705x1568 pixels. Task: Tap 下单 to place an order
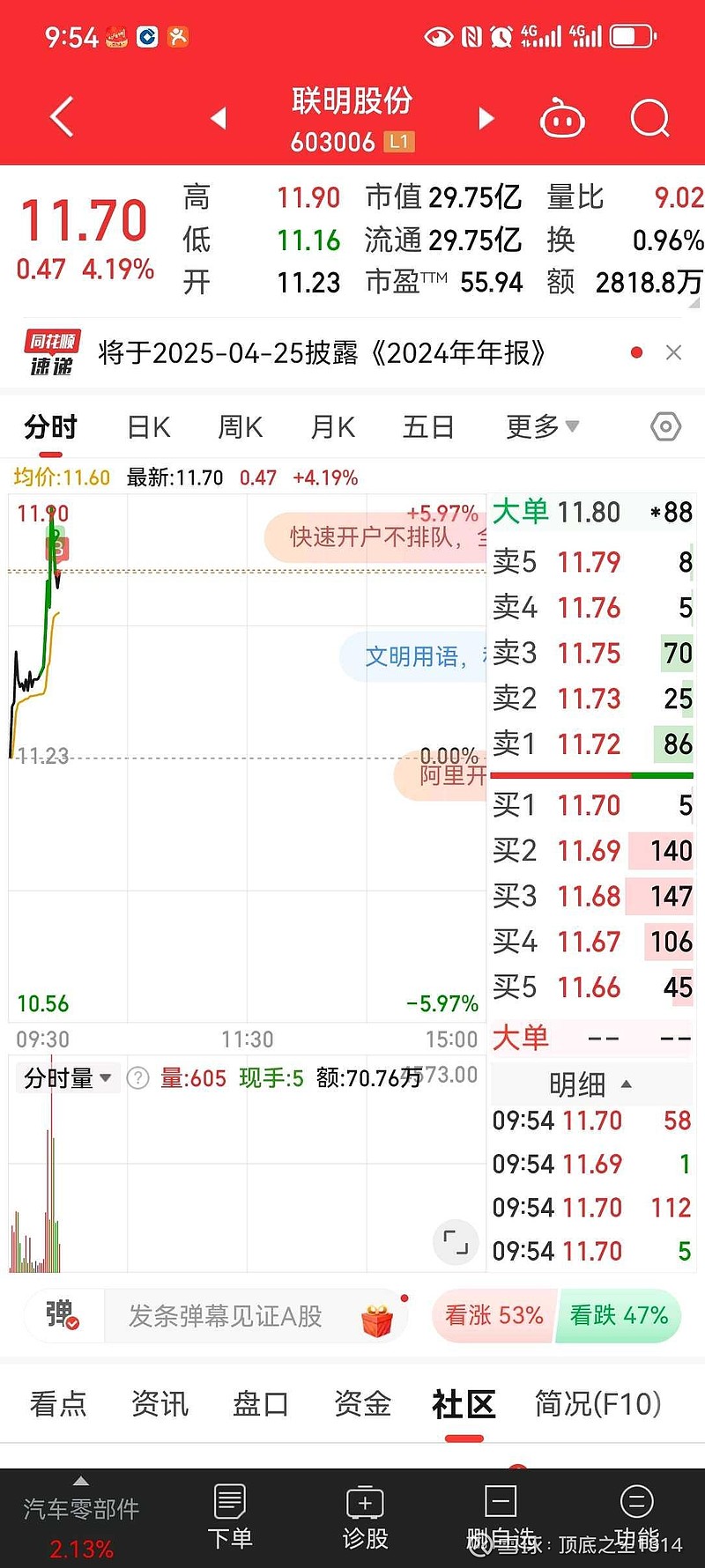coord(230,1517)
